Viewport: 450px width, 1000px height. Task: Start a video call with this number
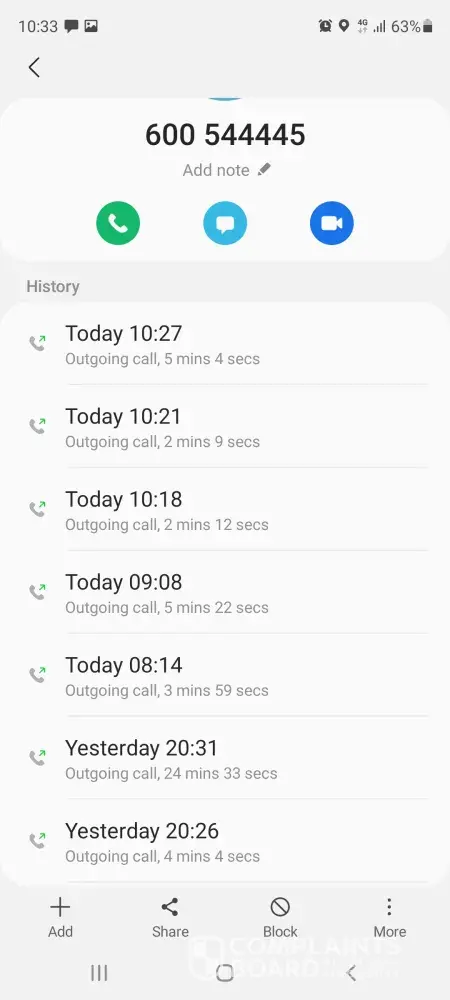(331, 223)
